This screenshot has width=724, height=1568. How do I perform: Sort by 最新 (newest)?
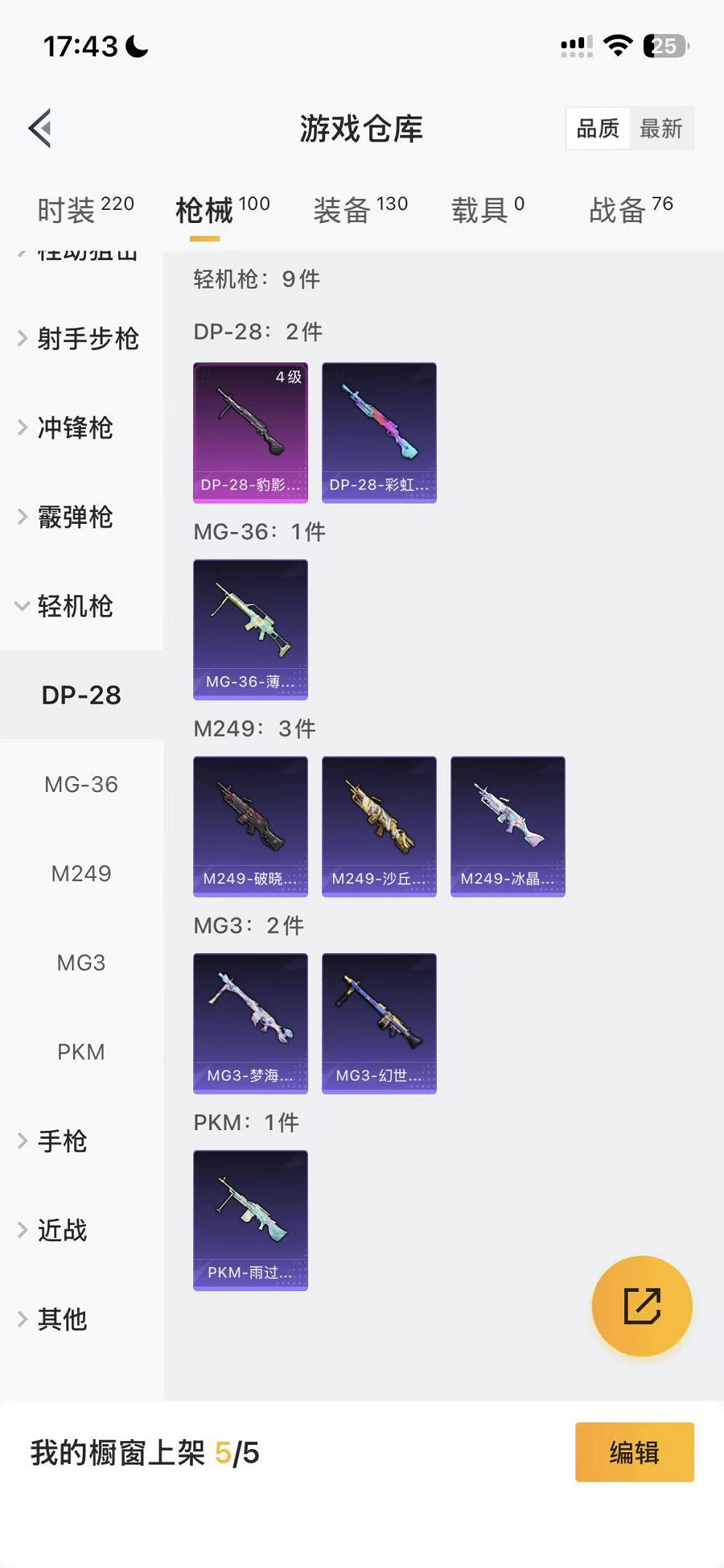661,129
